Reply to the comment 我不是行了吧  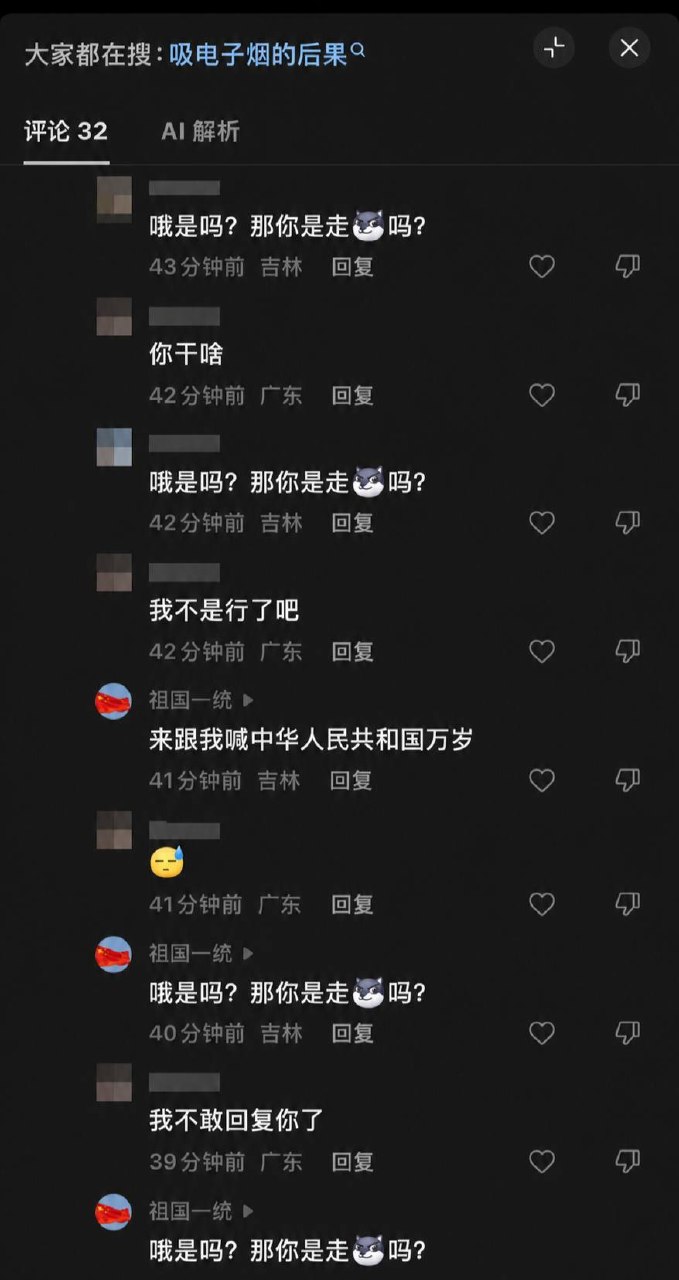pos(353,652)
